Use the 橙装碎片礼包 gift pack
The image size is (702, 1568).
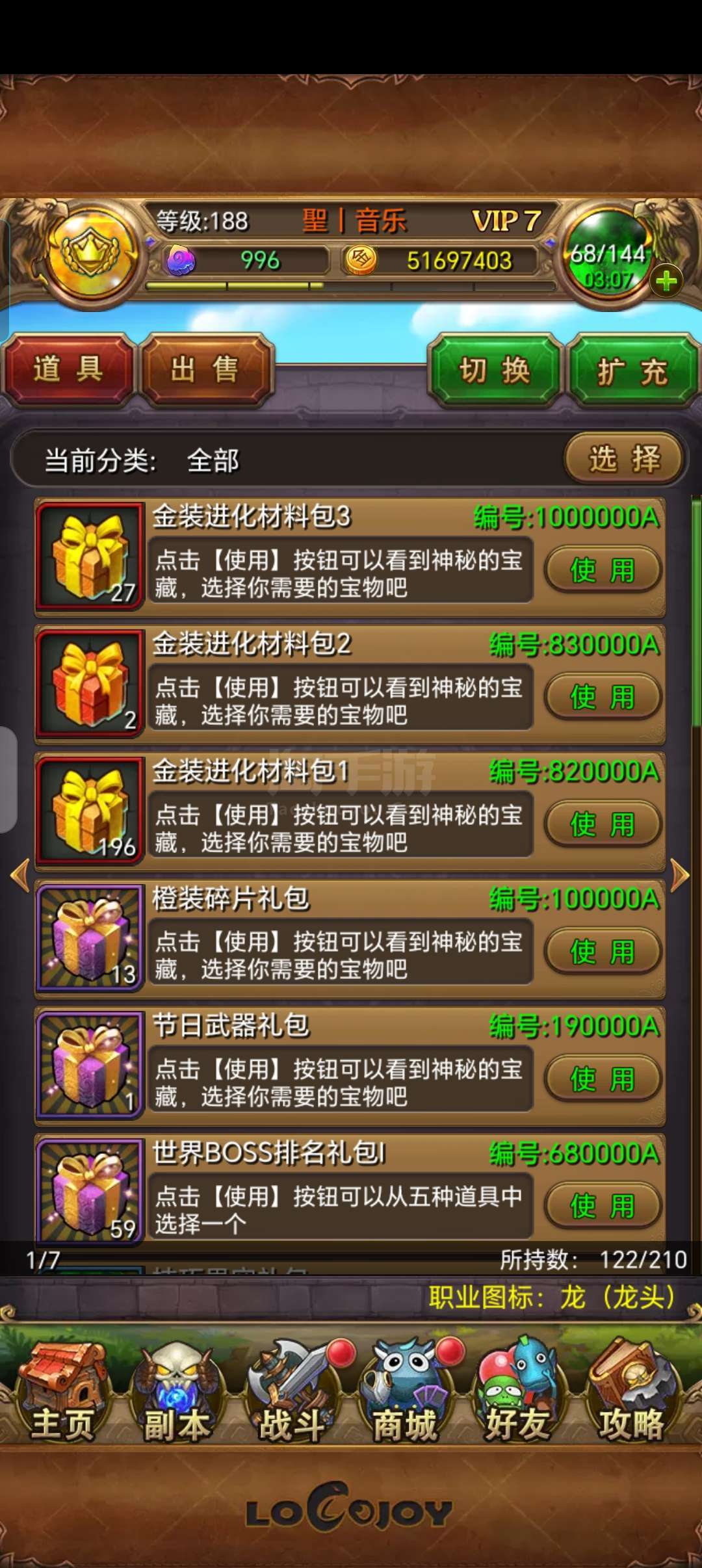coord(603,952)
